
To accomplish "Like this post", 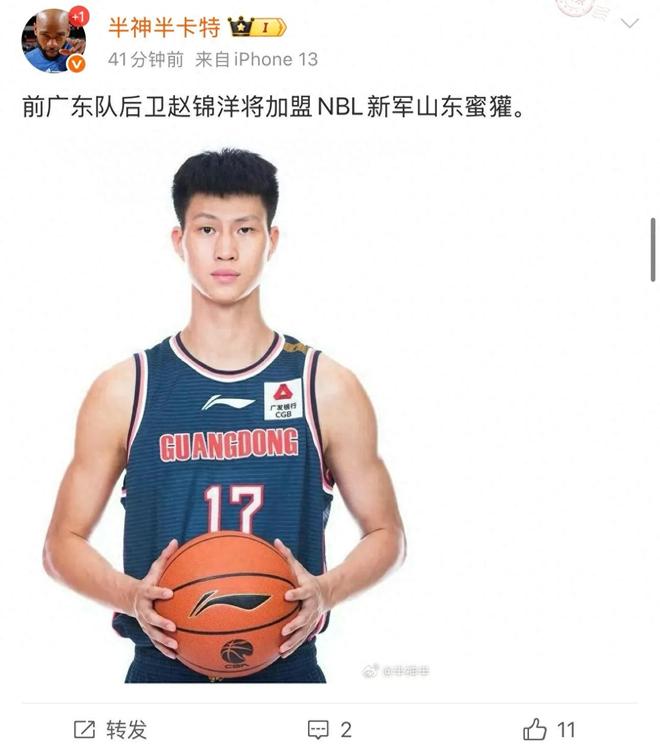I will 550,729.
